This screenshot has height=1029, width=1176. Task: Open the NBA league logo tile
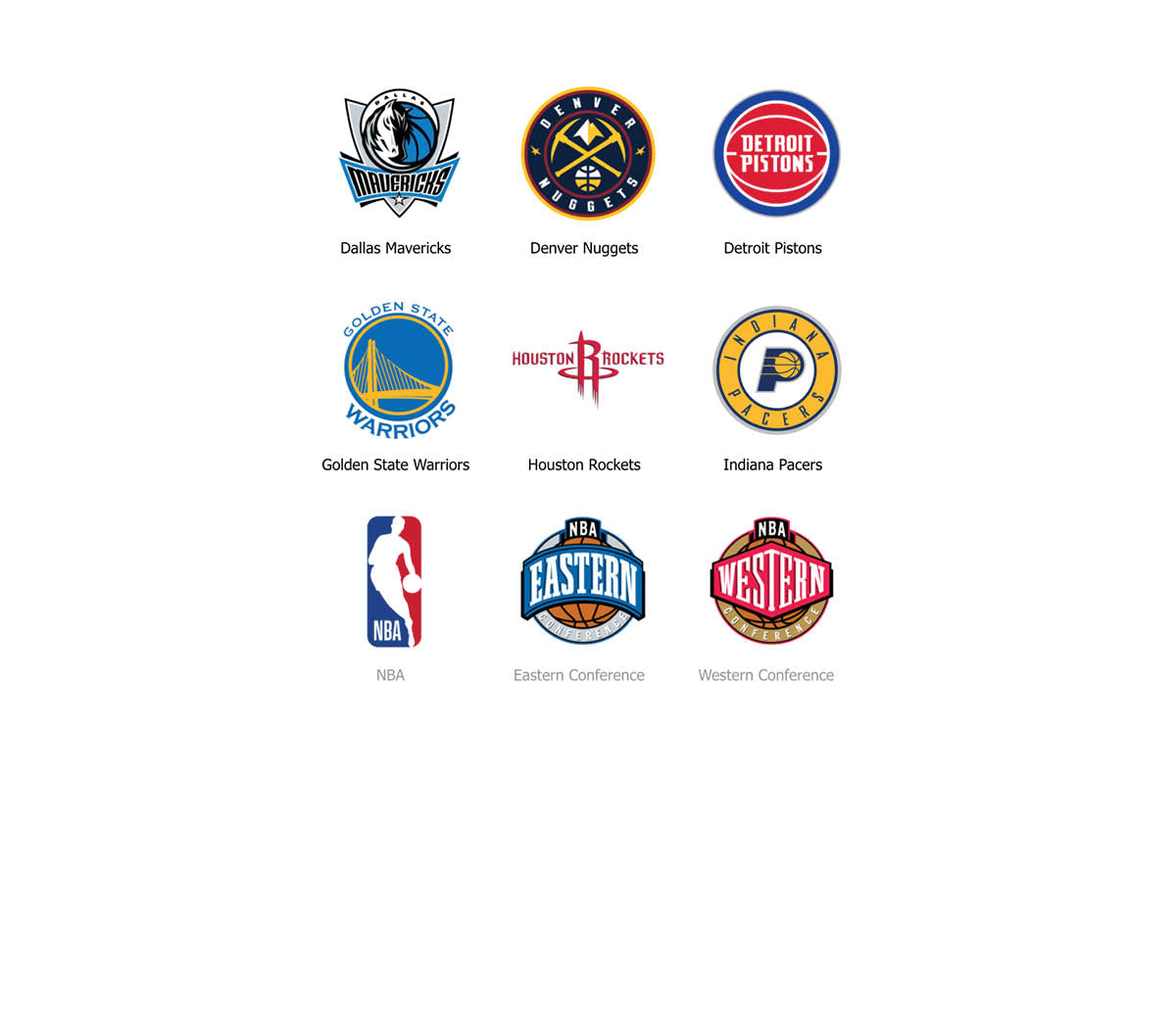pyautogui.click(x=394, y=581)
